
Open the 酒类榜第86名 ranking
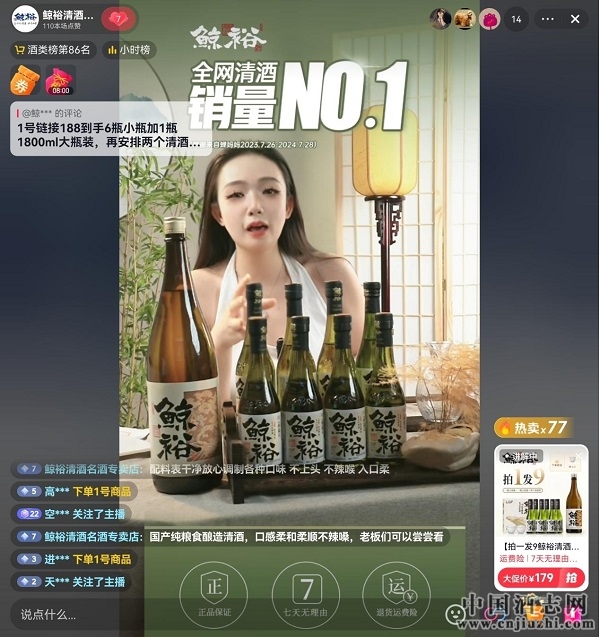(x=52, y=49)
